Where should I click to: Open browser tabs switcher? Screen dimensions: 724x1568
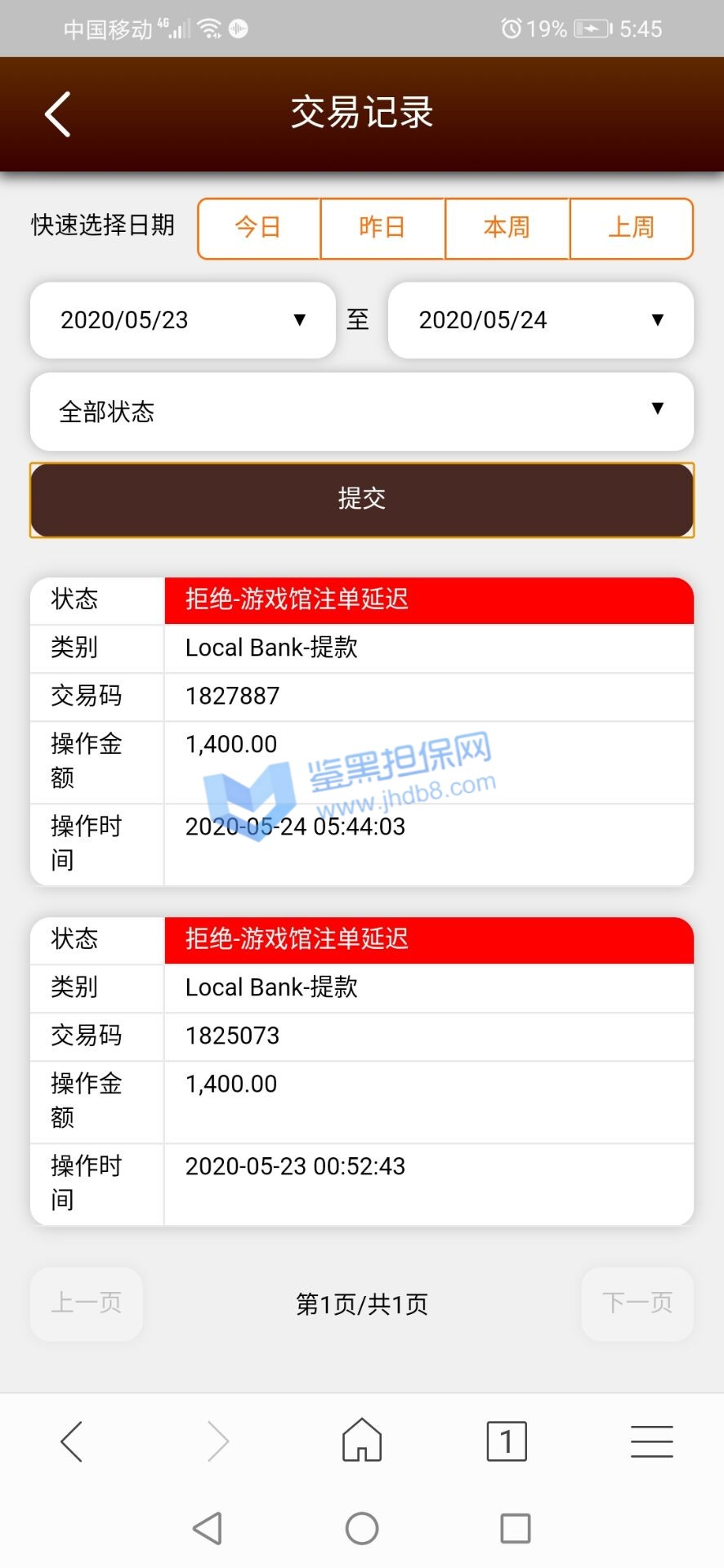click(507, 1441)
